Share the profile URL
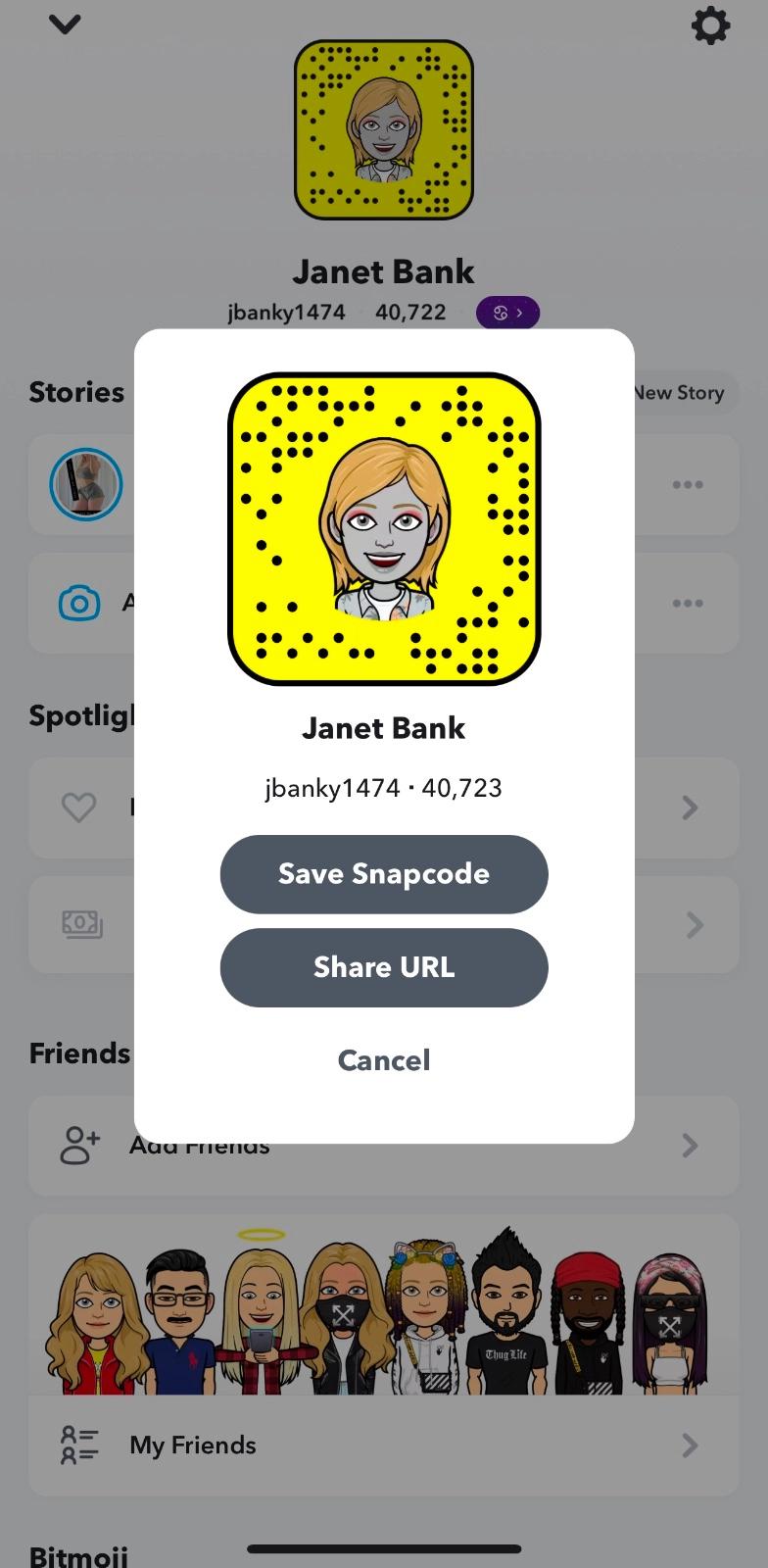 pos(384,967)
